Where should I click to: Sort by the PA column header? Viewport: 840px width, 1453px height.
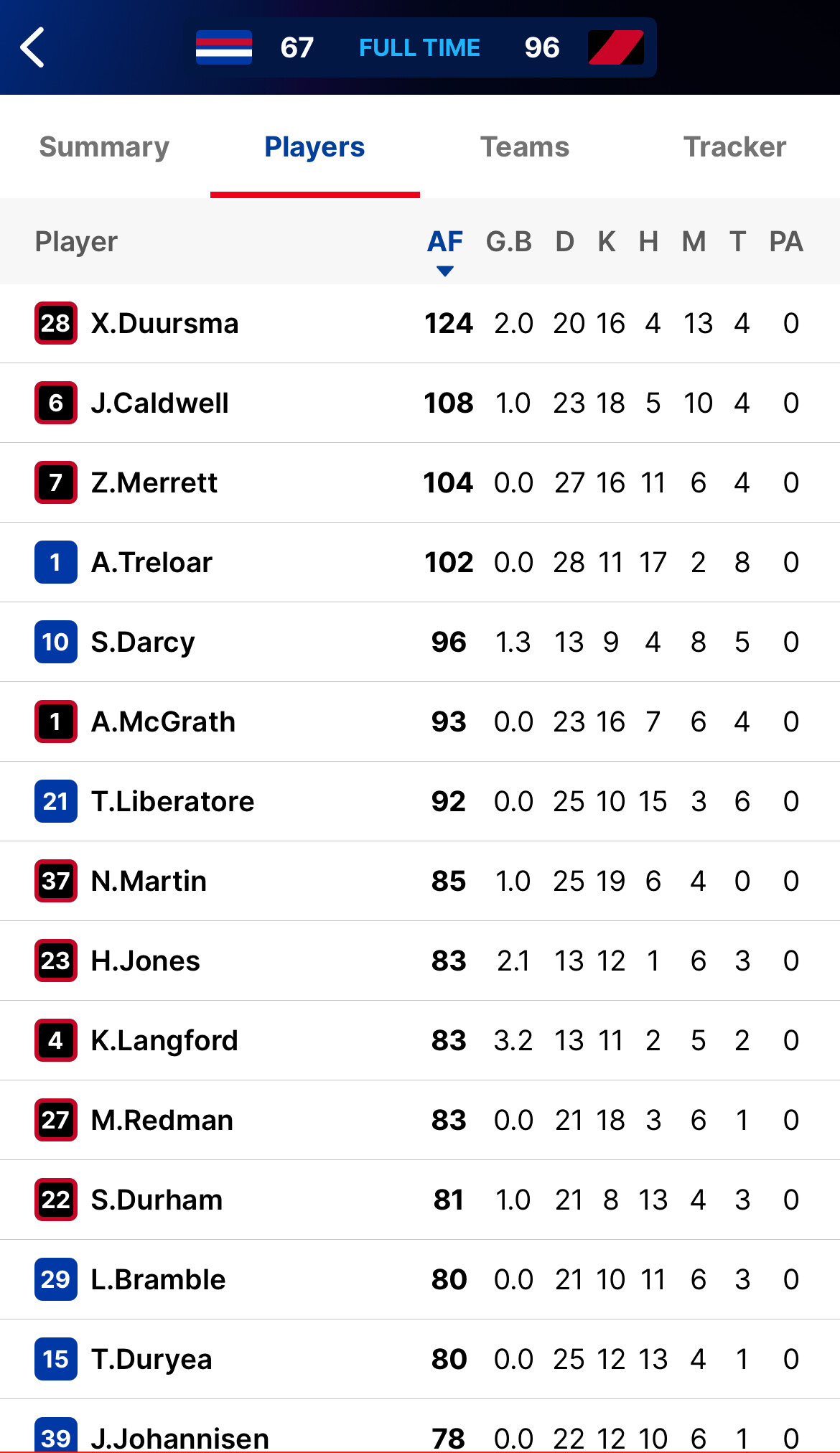[786, 243]
